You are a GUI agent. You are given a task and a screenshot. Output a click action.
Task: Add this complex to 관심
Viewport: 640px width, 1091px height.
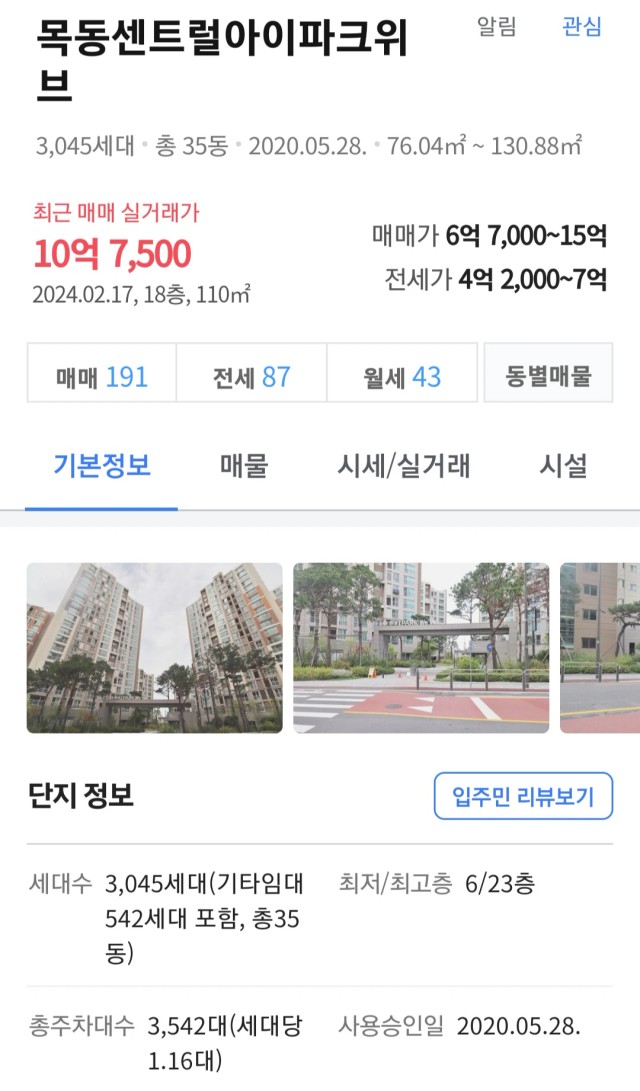(x=582, y=27)
